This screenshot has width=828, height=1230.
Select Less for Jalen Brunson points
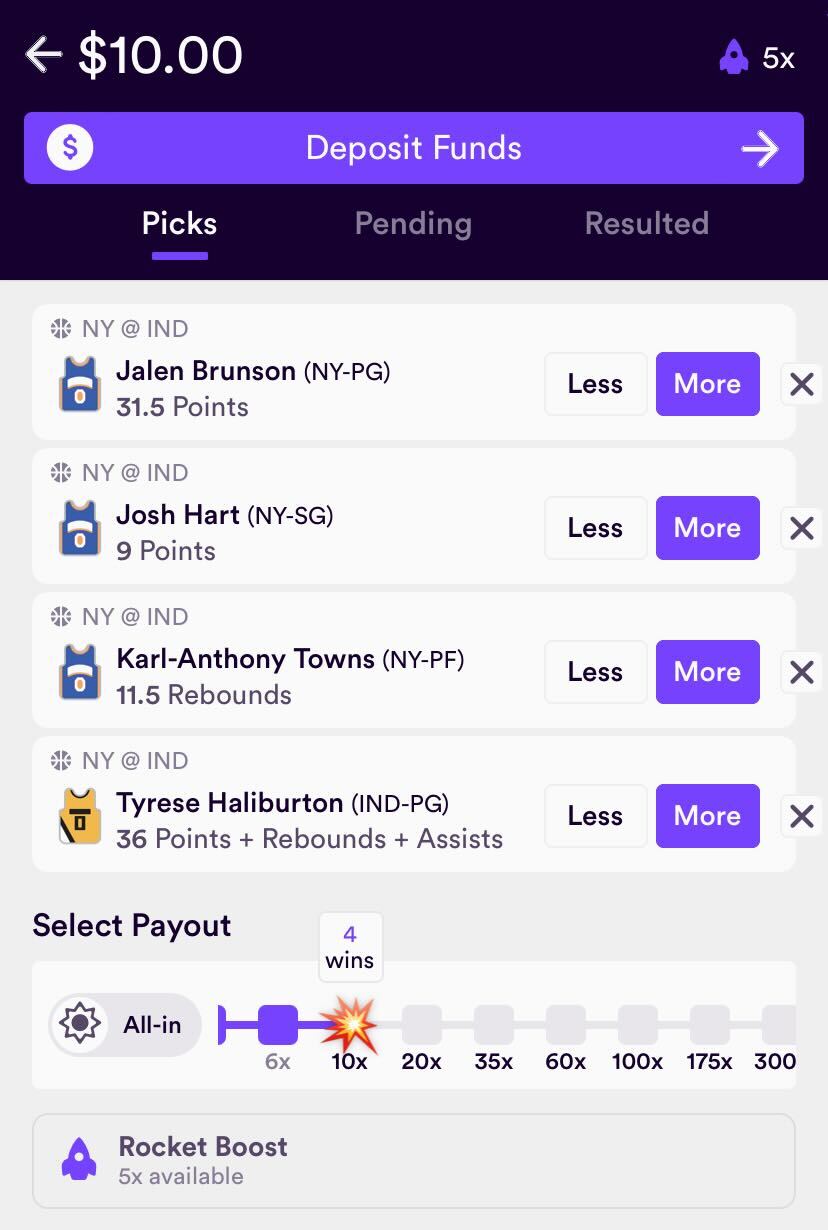tap(595, 384)
